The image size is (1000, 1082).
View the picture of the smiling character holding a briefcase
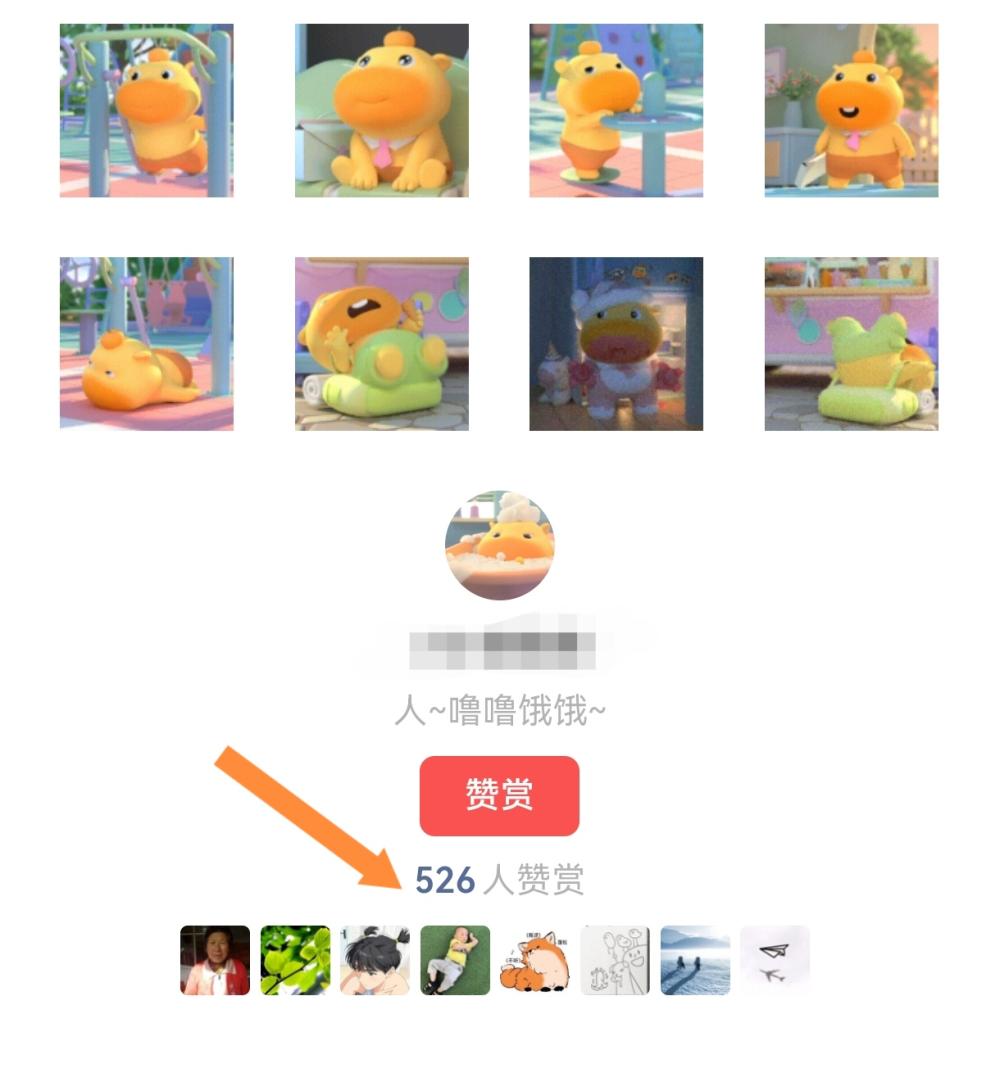[x=851, y=110]
